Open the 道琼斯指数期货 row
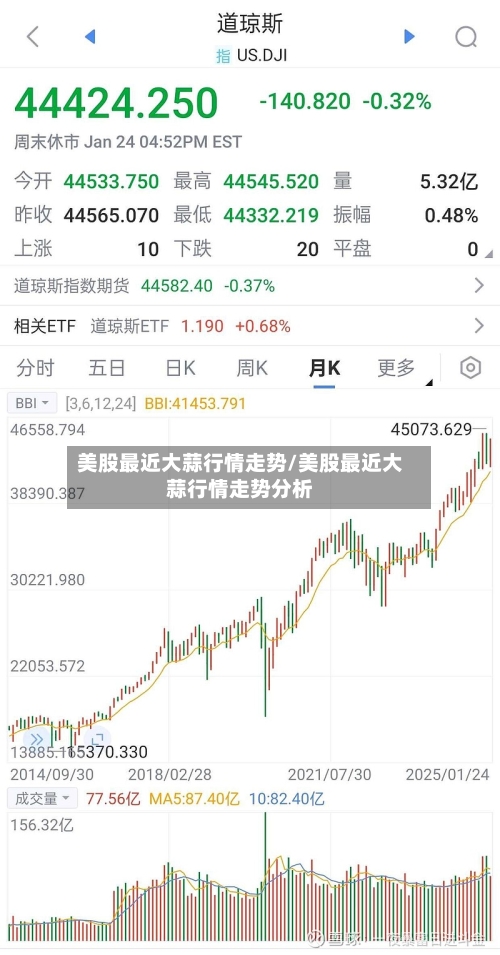Screen dimensions: 500x955 pyautogui.click(x=250, y=285)
